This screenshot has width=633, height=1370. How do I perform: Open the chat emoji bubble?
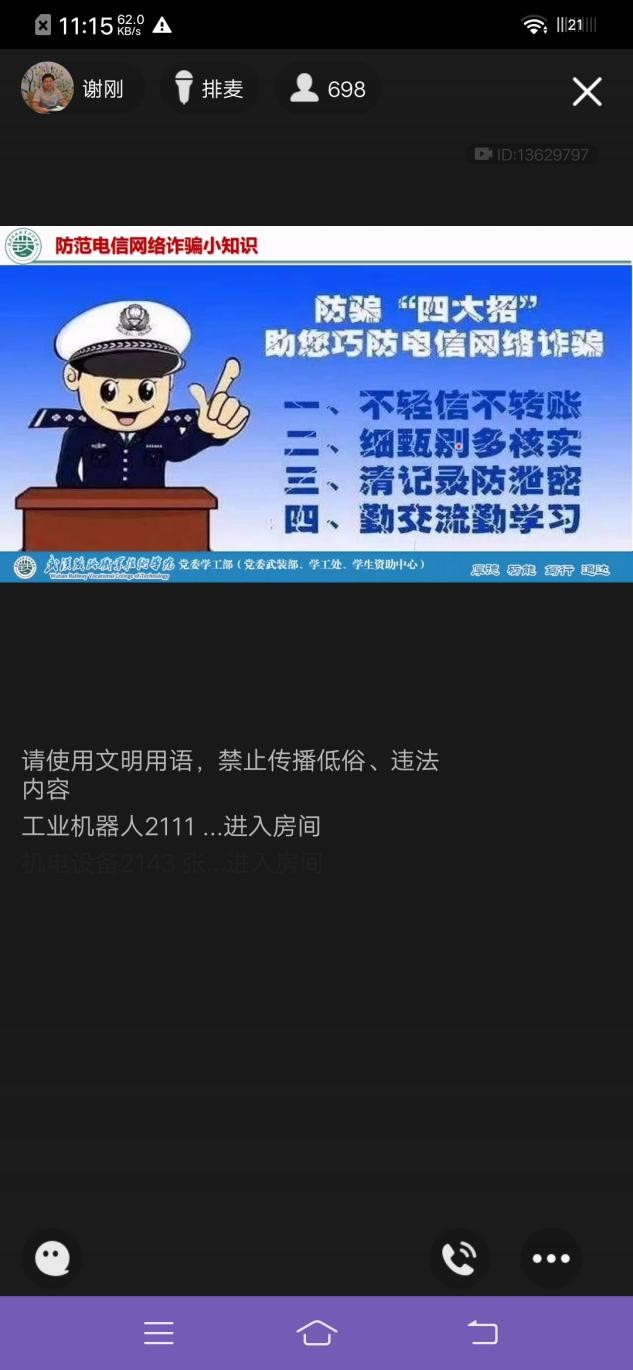pos(52,1258)
